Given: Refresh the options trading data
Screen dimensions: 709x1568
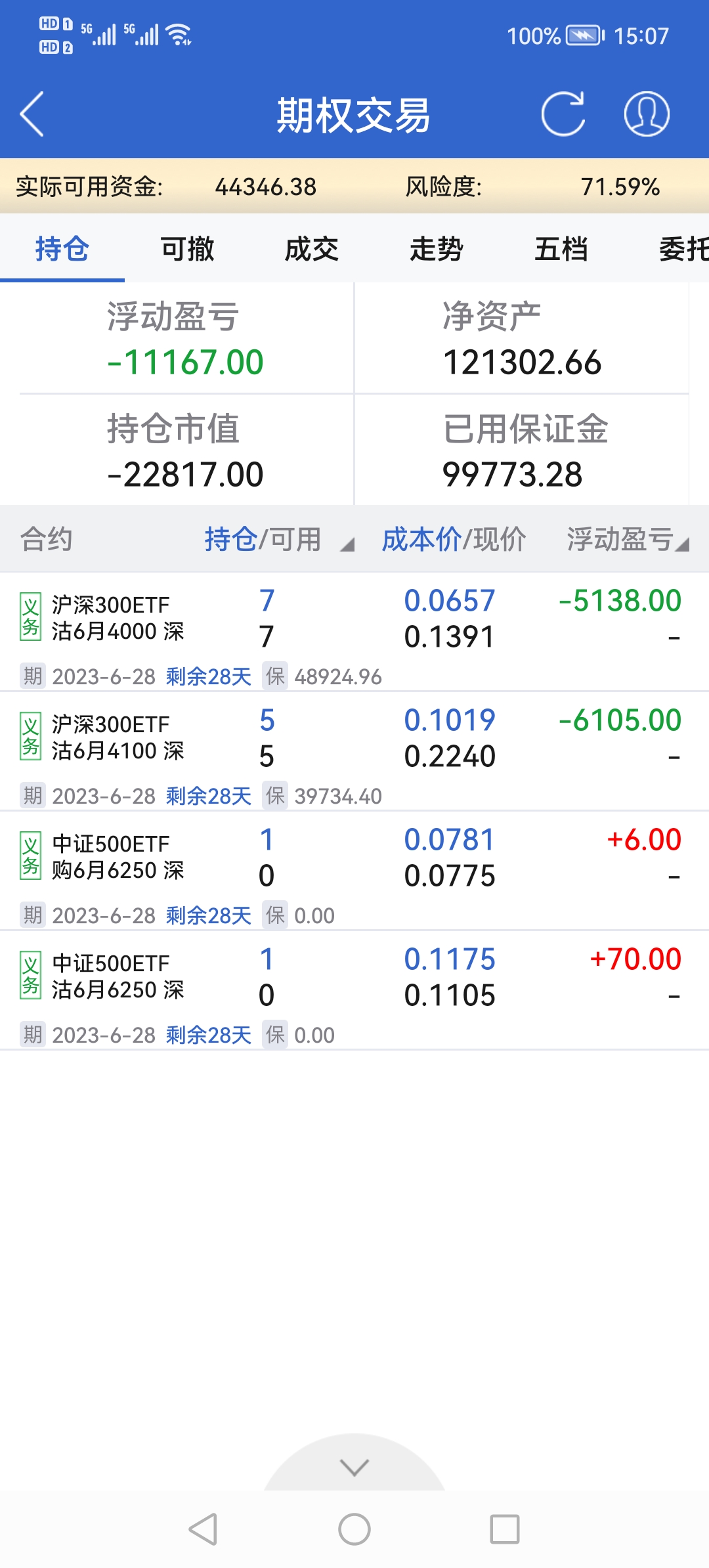Looking at the screenshot, I should pyautogui.click(x=563, y=114).
